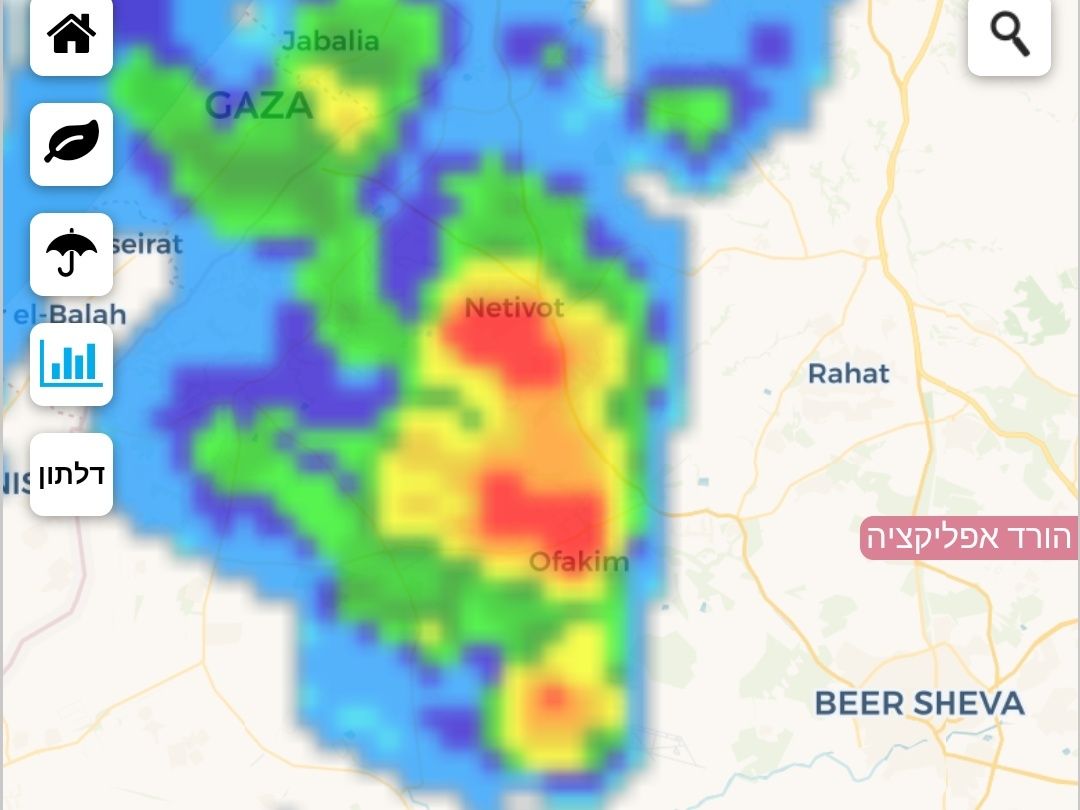1080x810 pixels.
Task: Open the search magnifier
Action: pos(1009,35)
